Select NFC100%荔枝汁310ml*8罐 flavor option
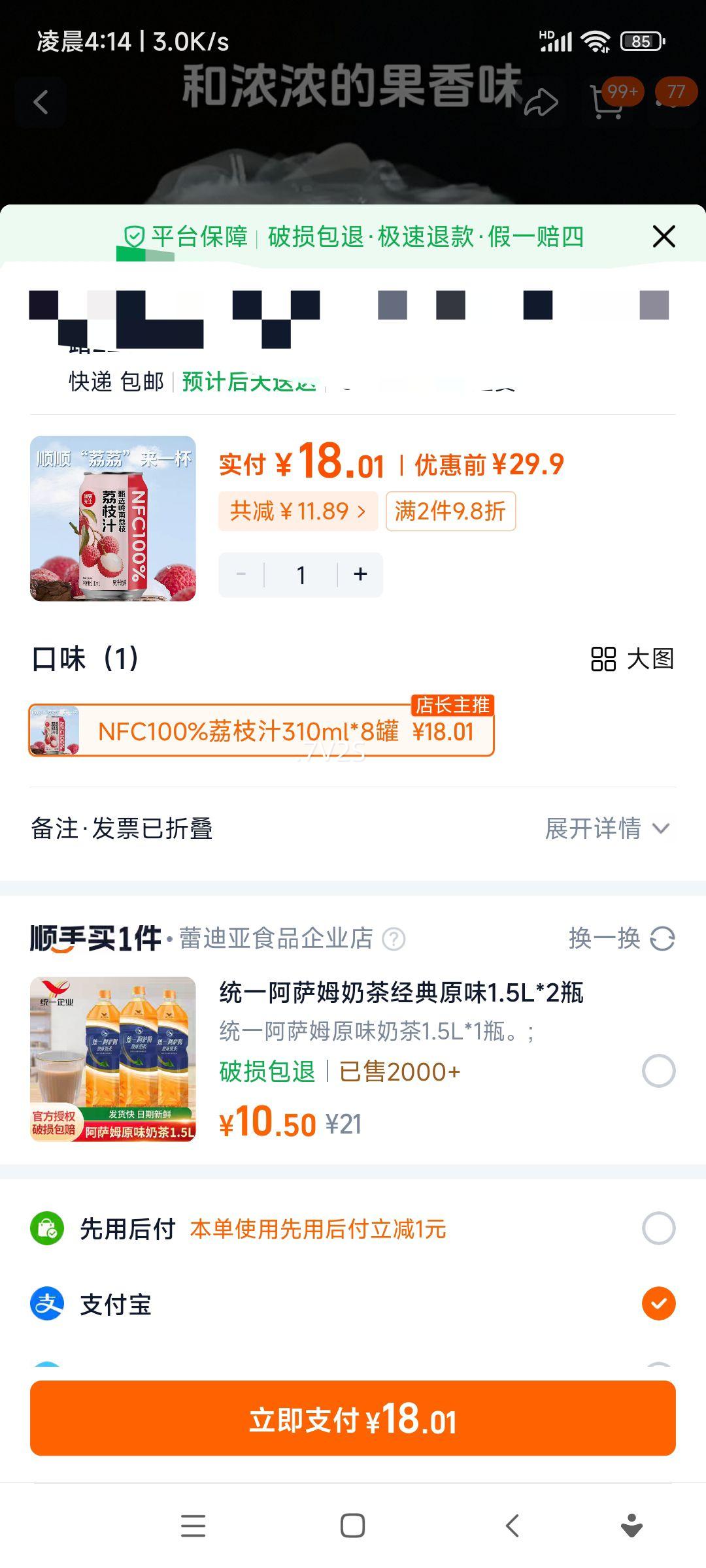This screenshot has height=1568, width=706. (261, 734)
